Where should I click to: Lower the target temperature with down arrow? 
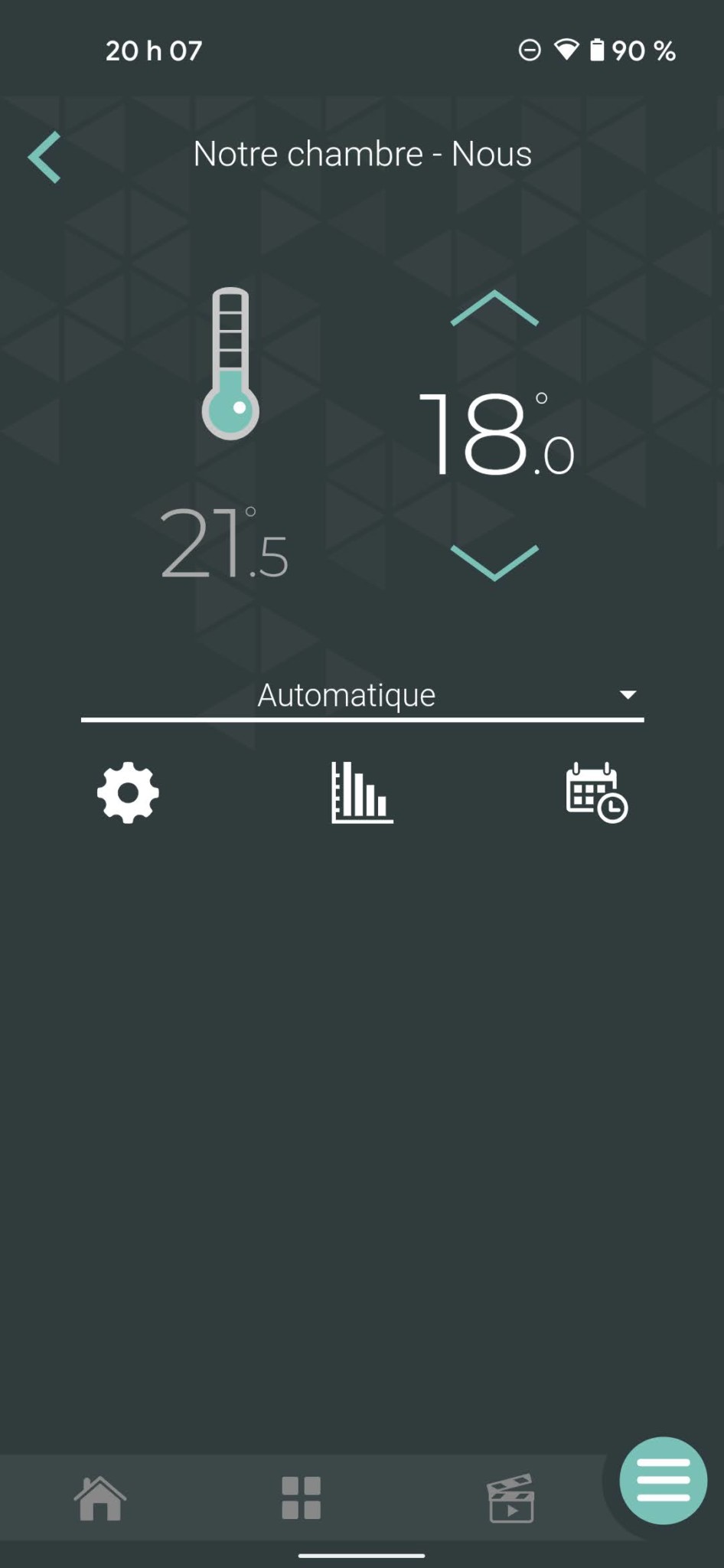494,562
